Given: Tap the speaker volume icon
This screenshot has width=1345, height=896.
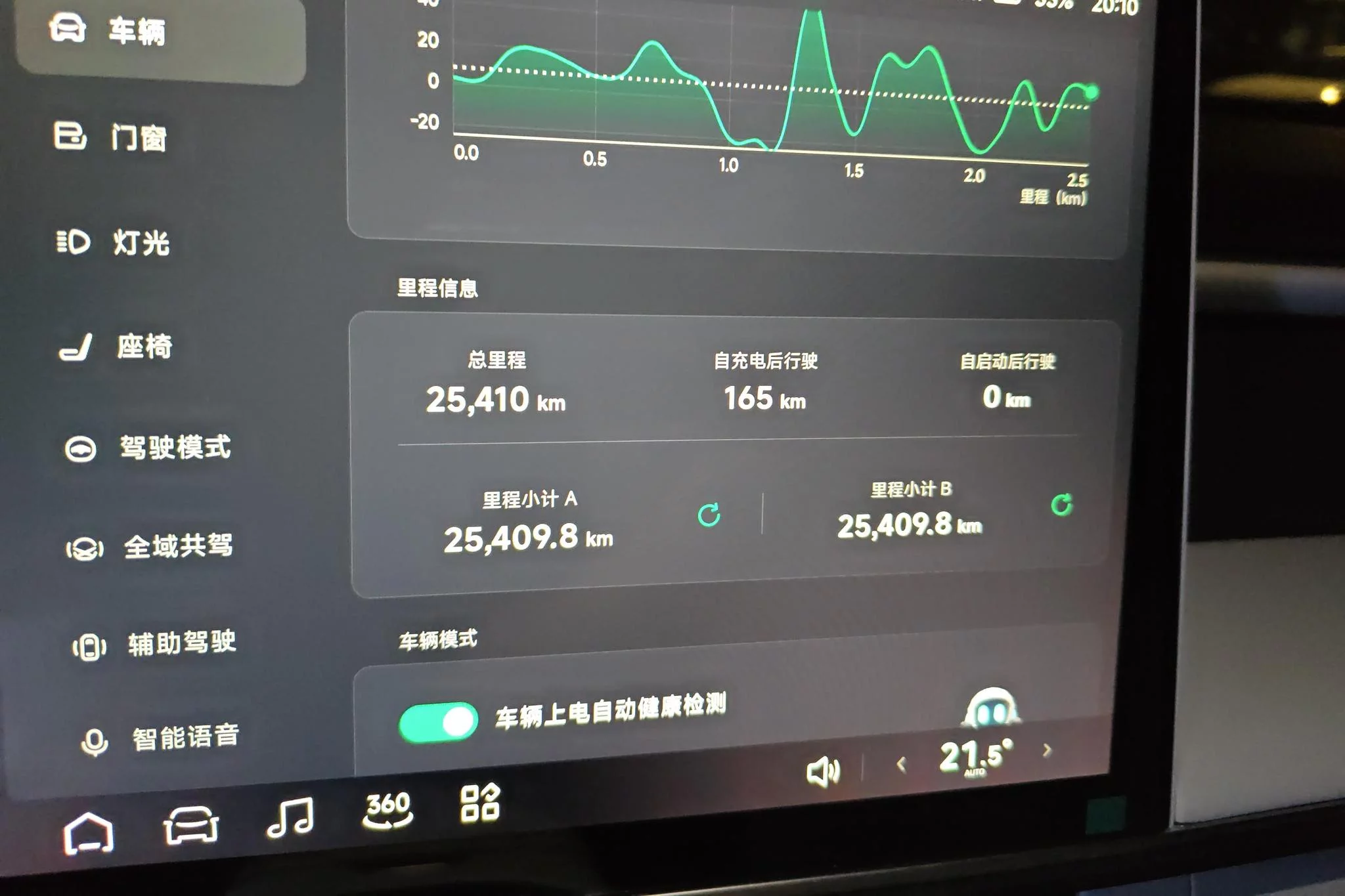Looking at the screenshot, I should [x=823, y=771].
